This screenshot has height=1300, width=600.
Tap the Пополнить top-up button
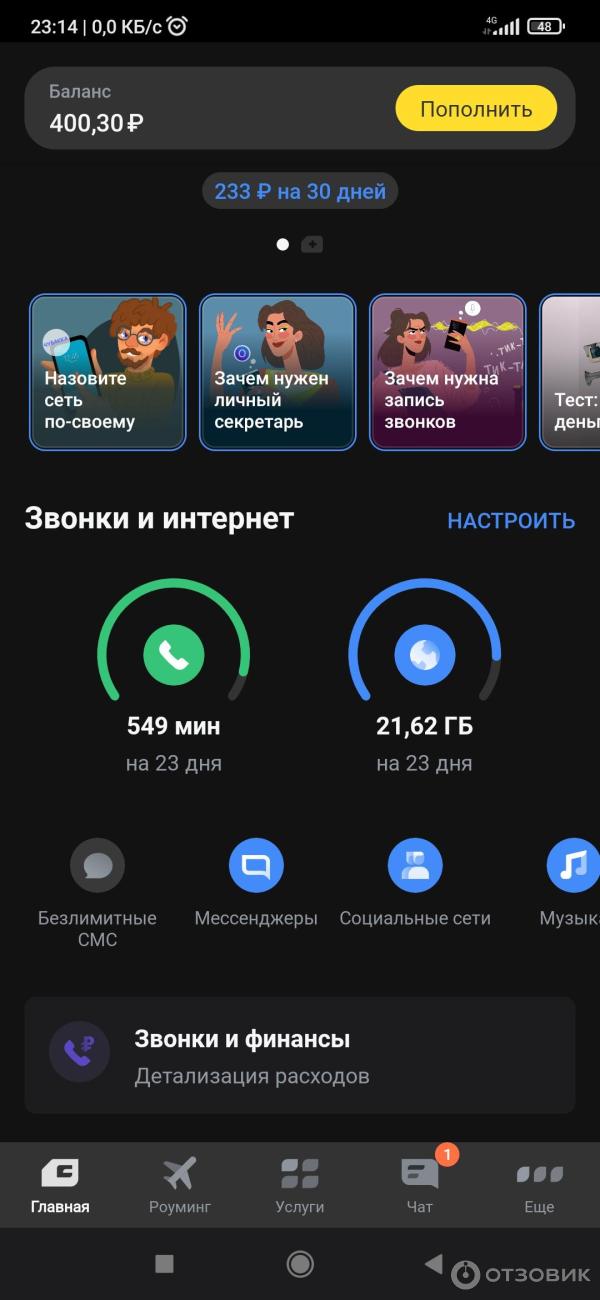tap(475, 109)
